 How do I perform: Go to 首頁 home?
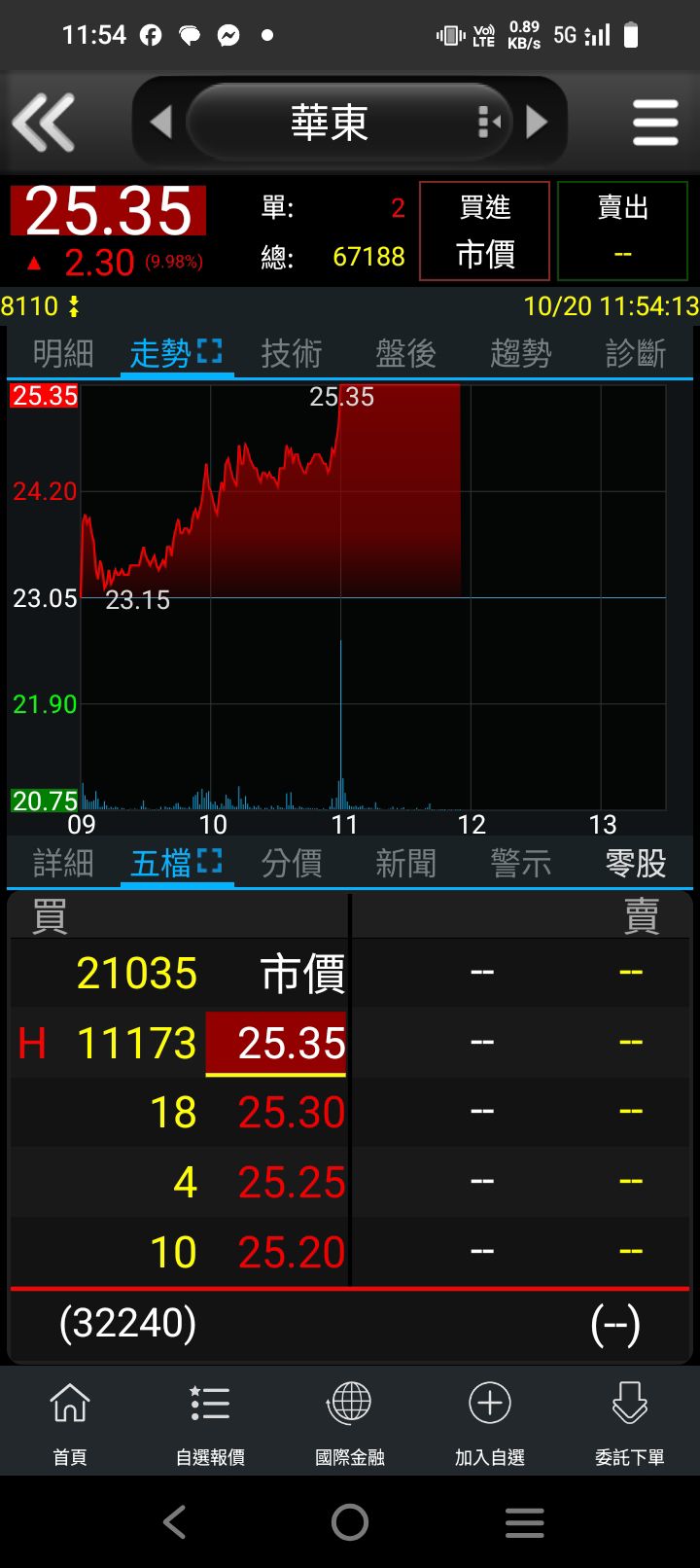(x=70, y=1422)
